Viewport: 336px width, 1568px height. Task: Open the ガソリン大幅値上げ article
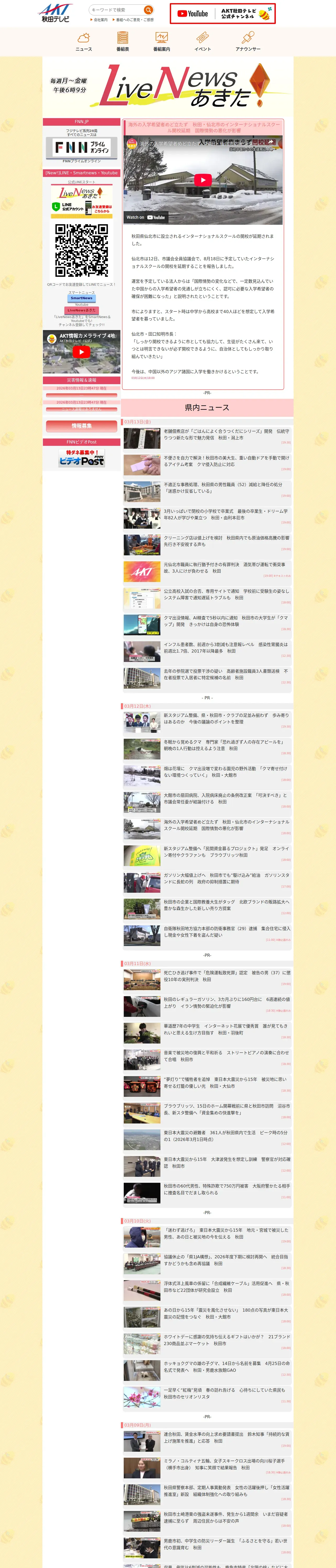click(x=207, y=882)
